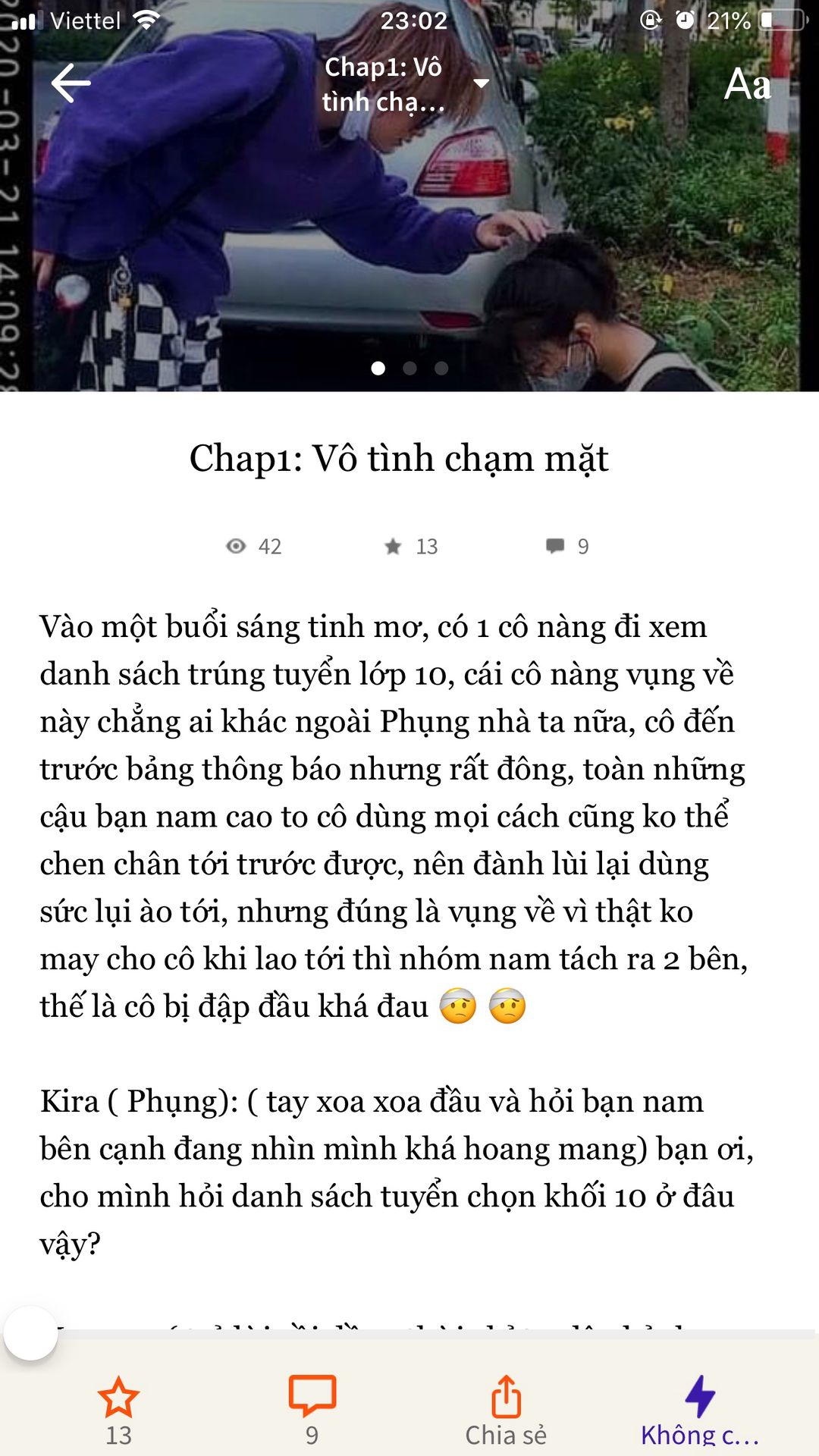Image resolution: width=819 pixels, height=1456 pixels.
Task: Vote with the bottom star button
Action: point(119,1410)
